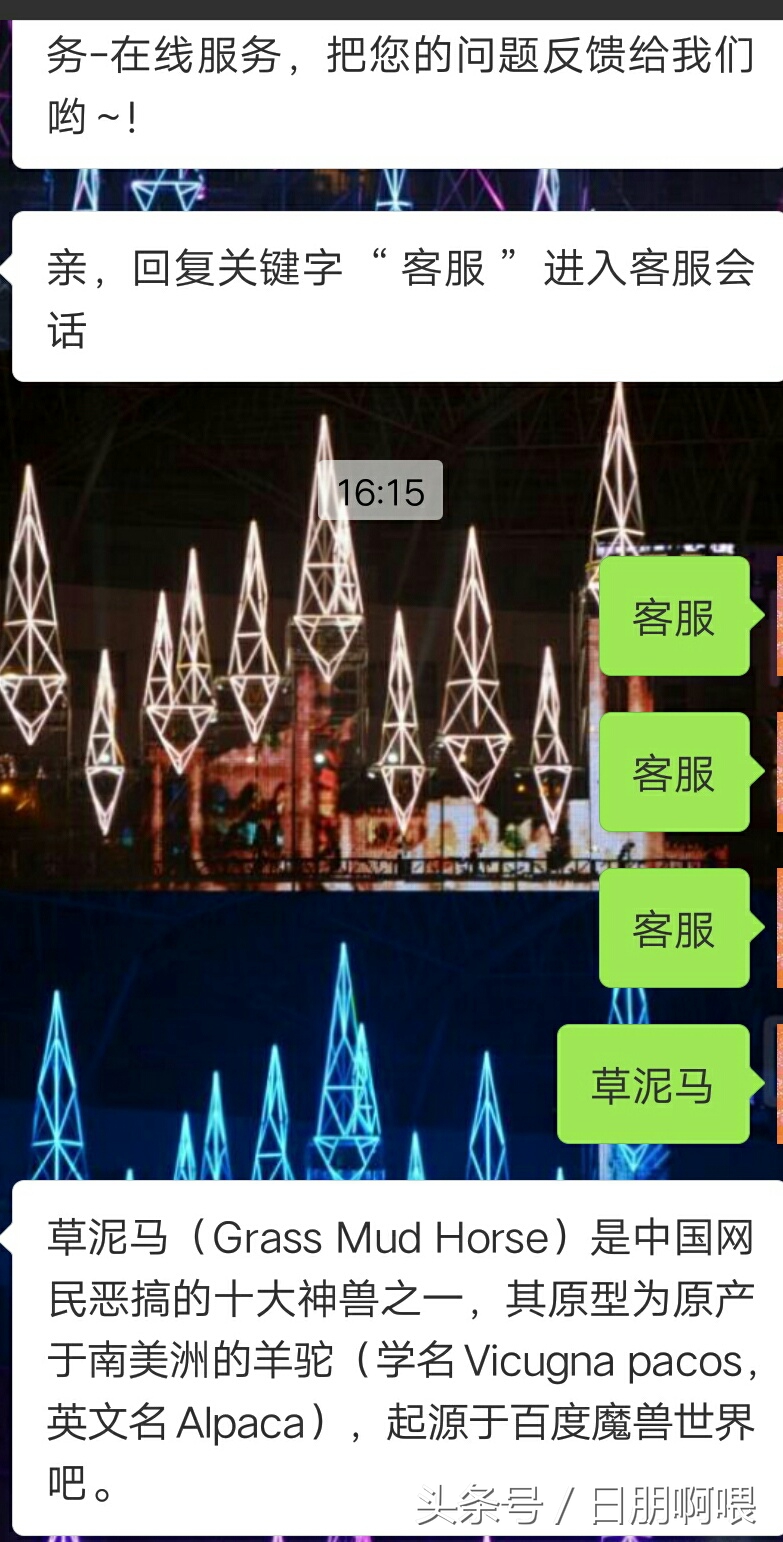This screenshot has width=783, height=1542.
Task: Tap the 16:15 timestamp label
Action: point(380,491)
